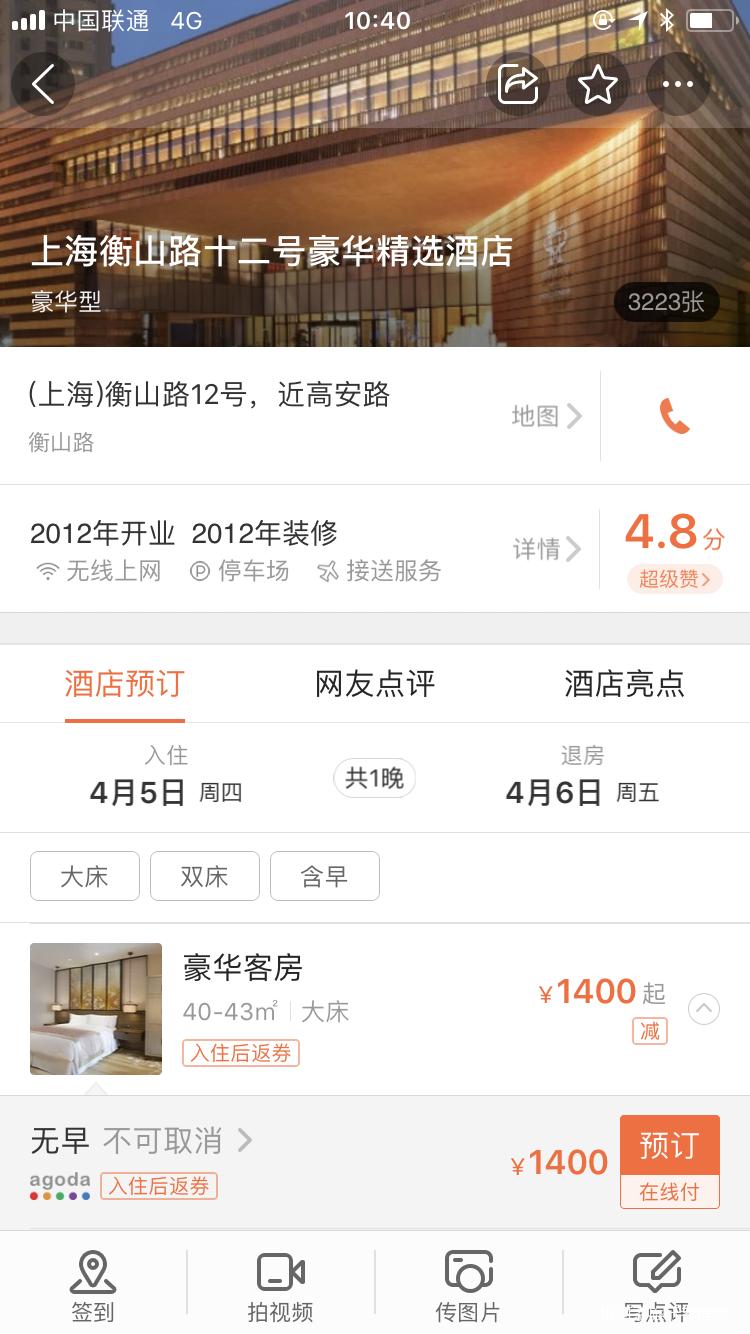Call the hotel using the phone icon

674,416
